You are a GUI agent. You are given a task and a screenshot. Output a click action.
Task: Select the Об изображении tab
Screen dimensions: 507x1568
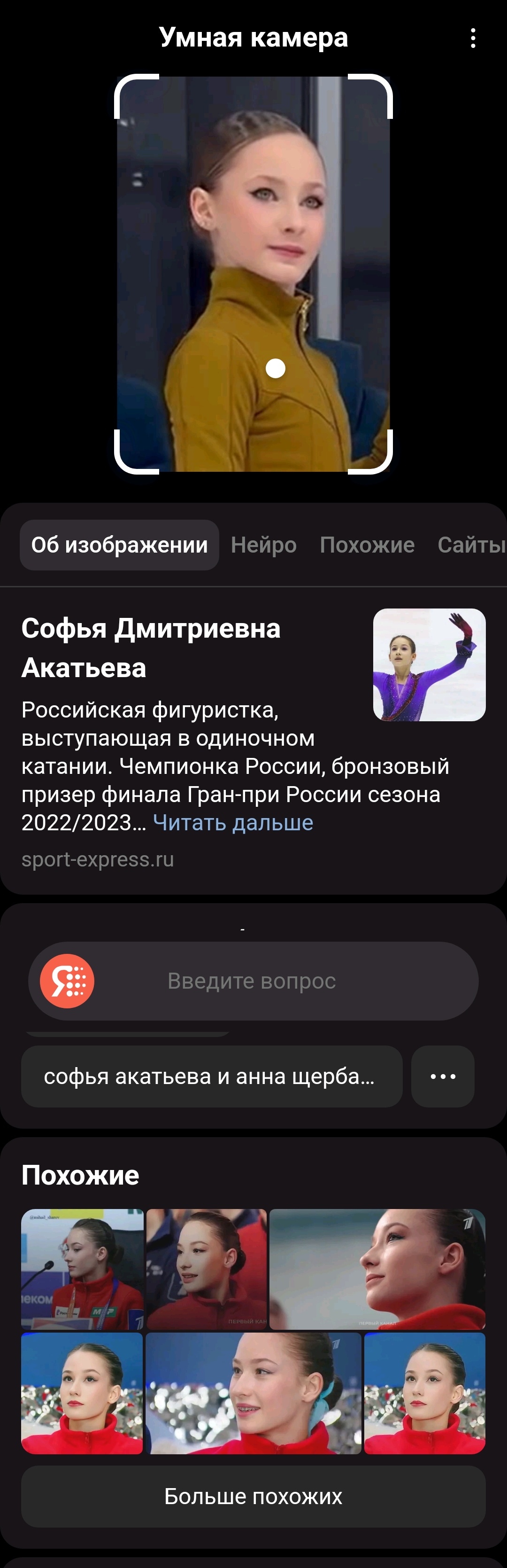pyautogui.click(x=119, y=545)
